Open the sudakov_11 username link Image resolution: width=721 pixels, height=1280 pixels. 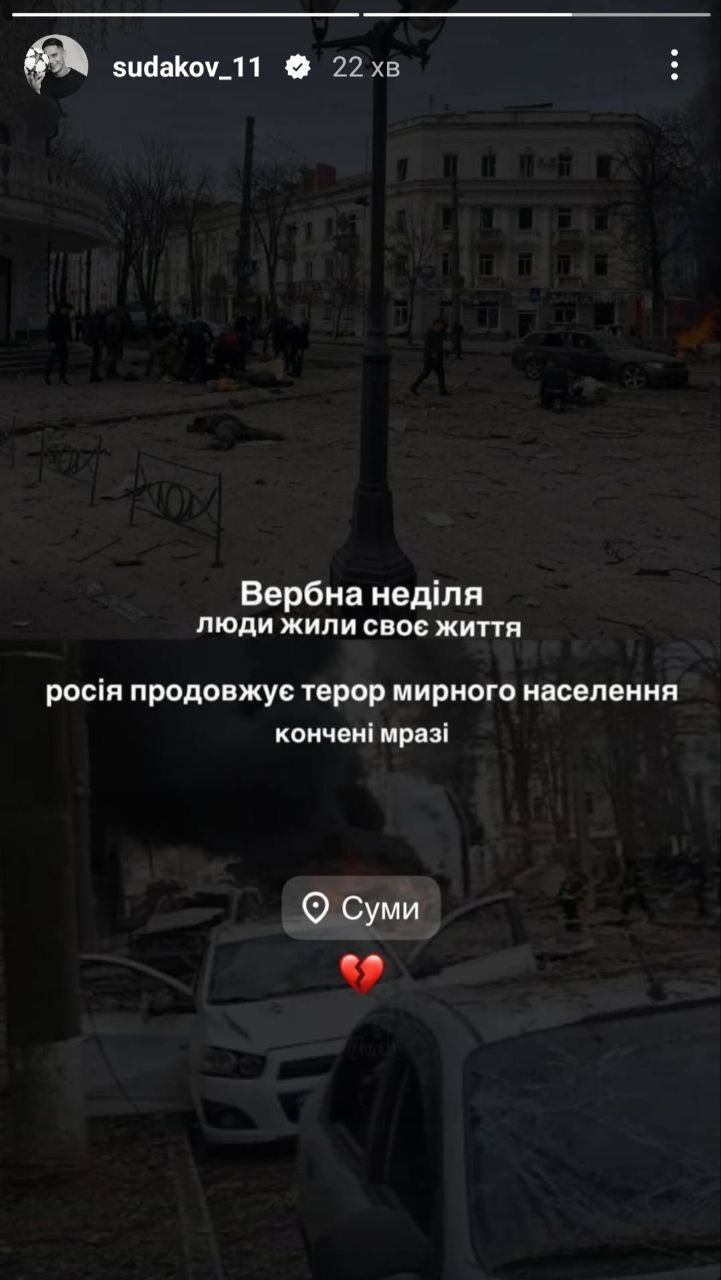coord(187,68)
